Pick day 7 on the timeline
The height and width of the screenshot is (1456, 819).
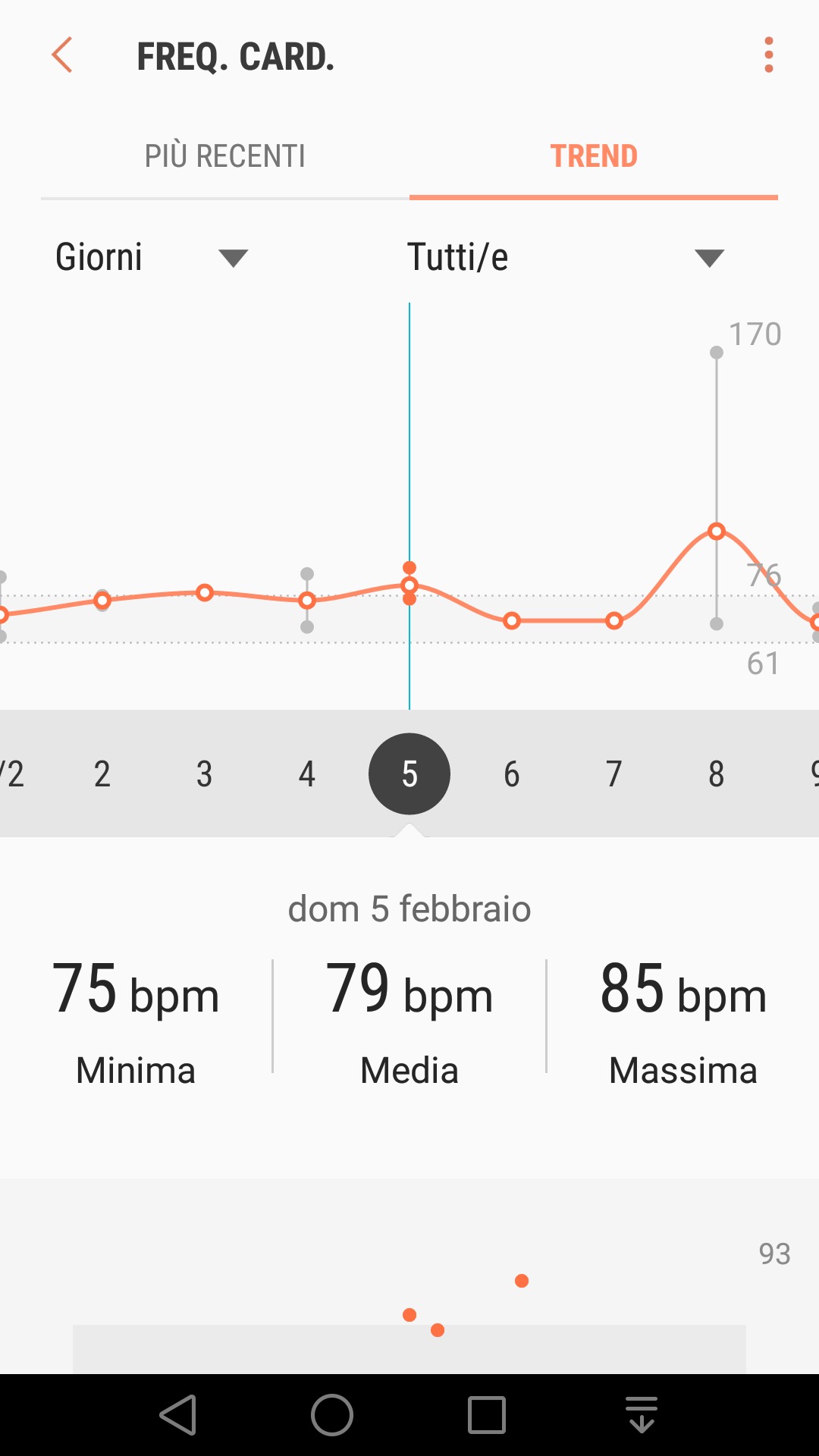pos(614,774)
